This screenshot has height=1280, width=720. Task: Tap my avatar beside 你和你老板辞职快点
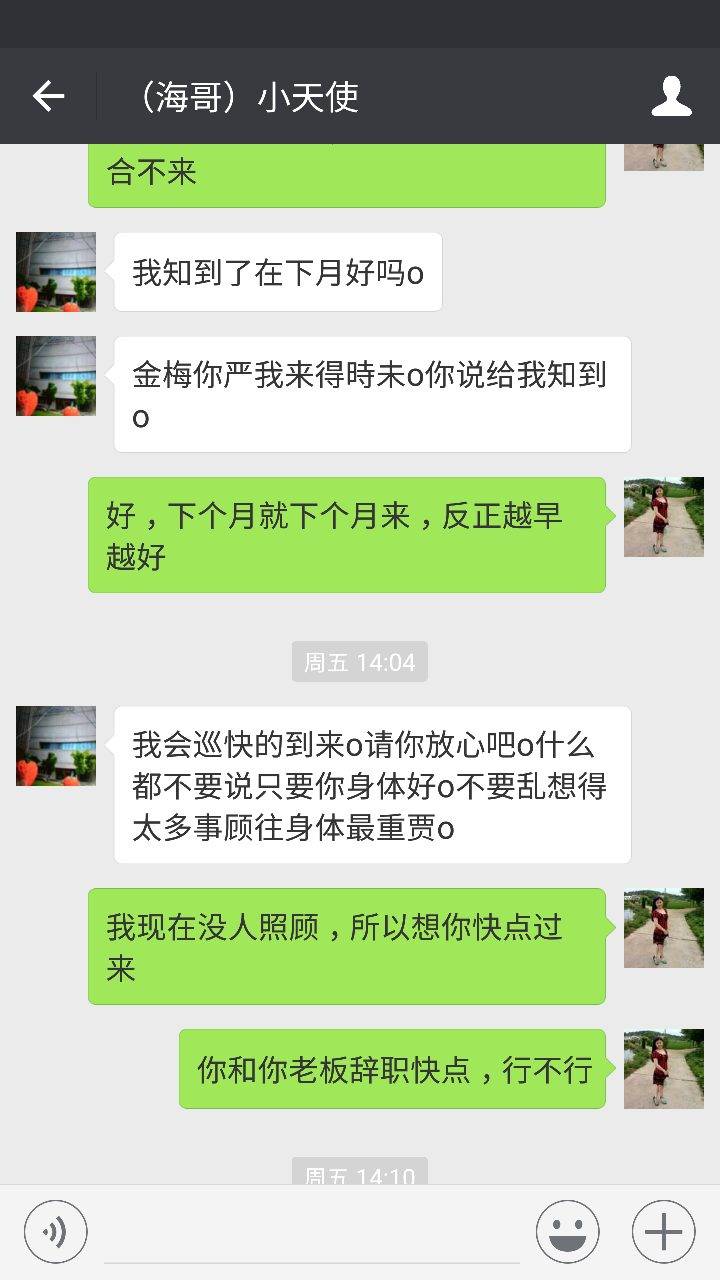coord(664,1069)
